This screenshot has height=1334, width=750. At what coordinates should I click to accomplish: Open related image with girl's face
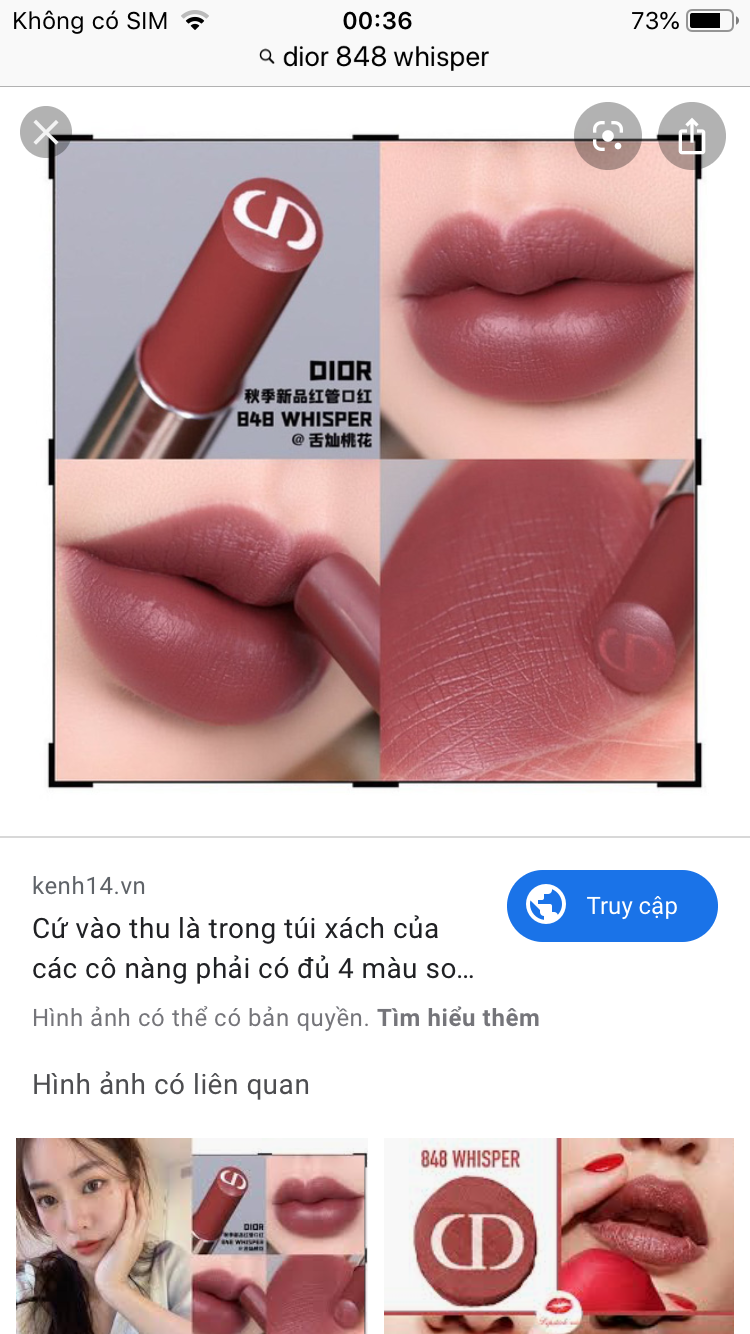tap(191, 1235)
